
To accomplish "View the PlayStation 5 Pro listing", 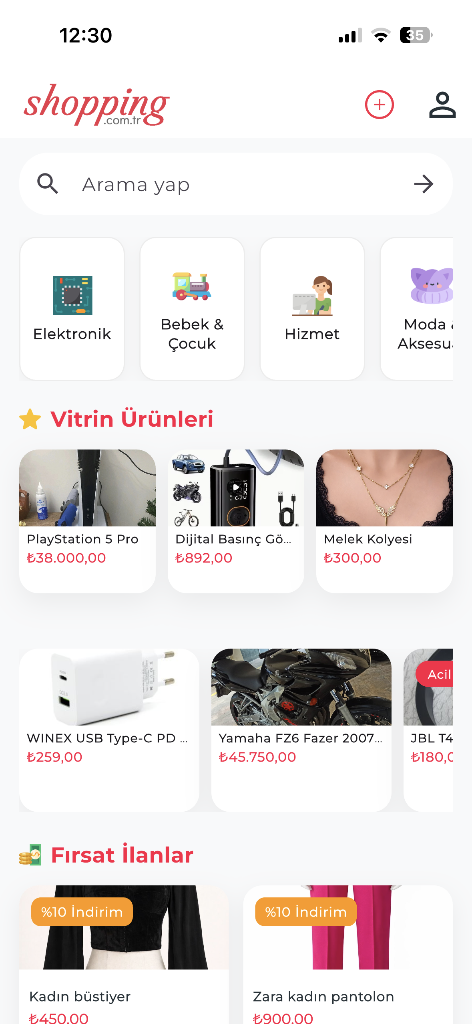I will 87,521.
